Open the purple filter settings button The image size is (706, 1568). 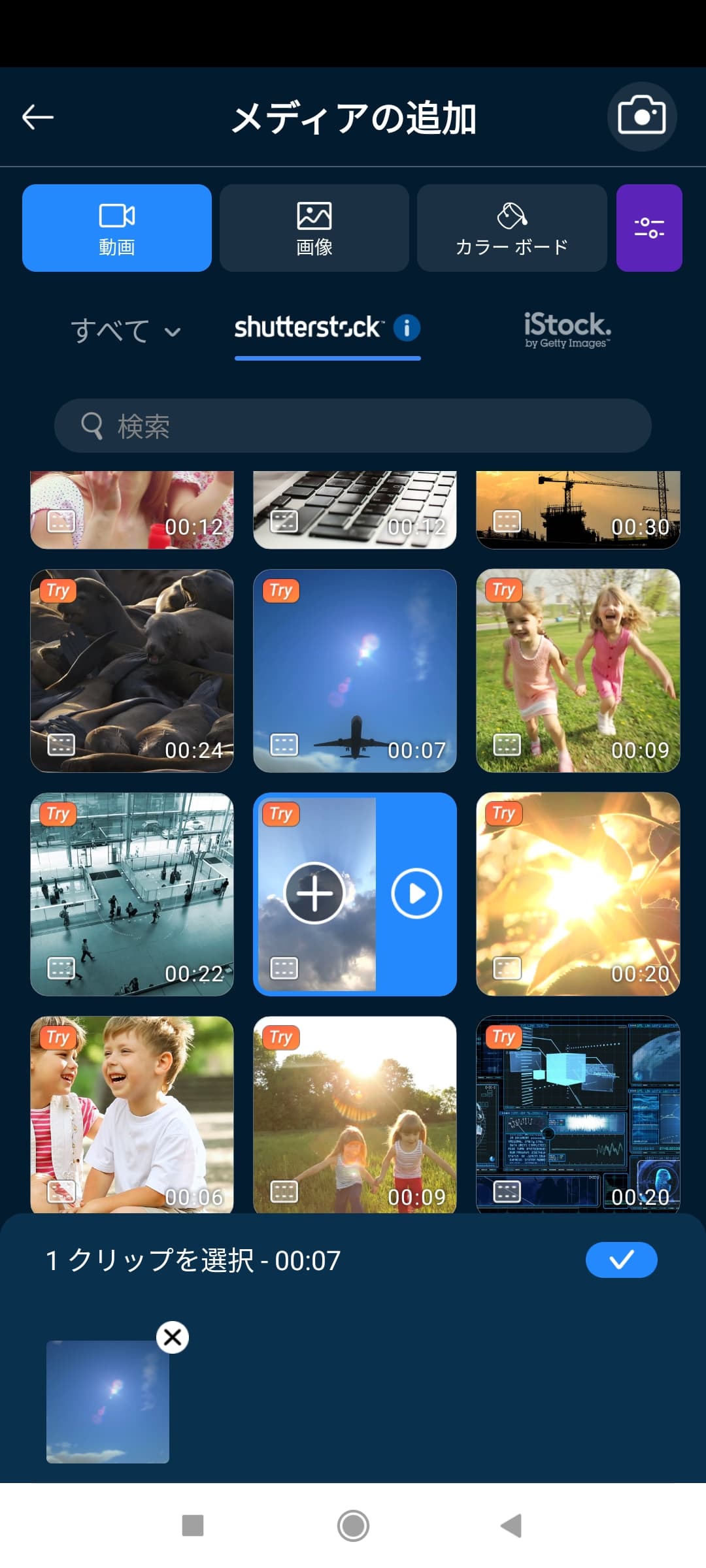[x=649, y=228]
